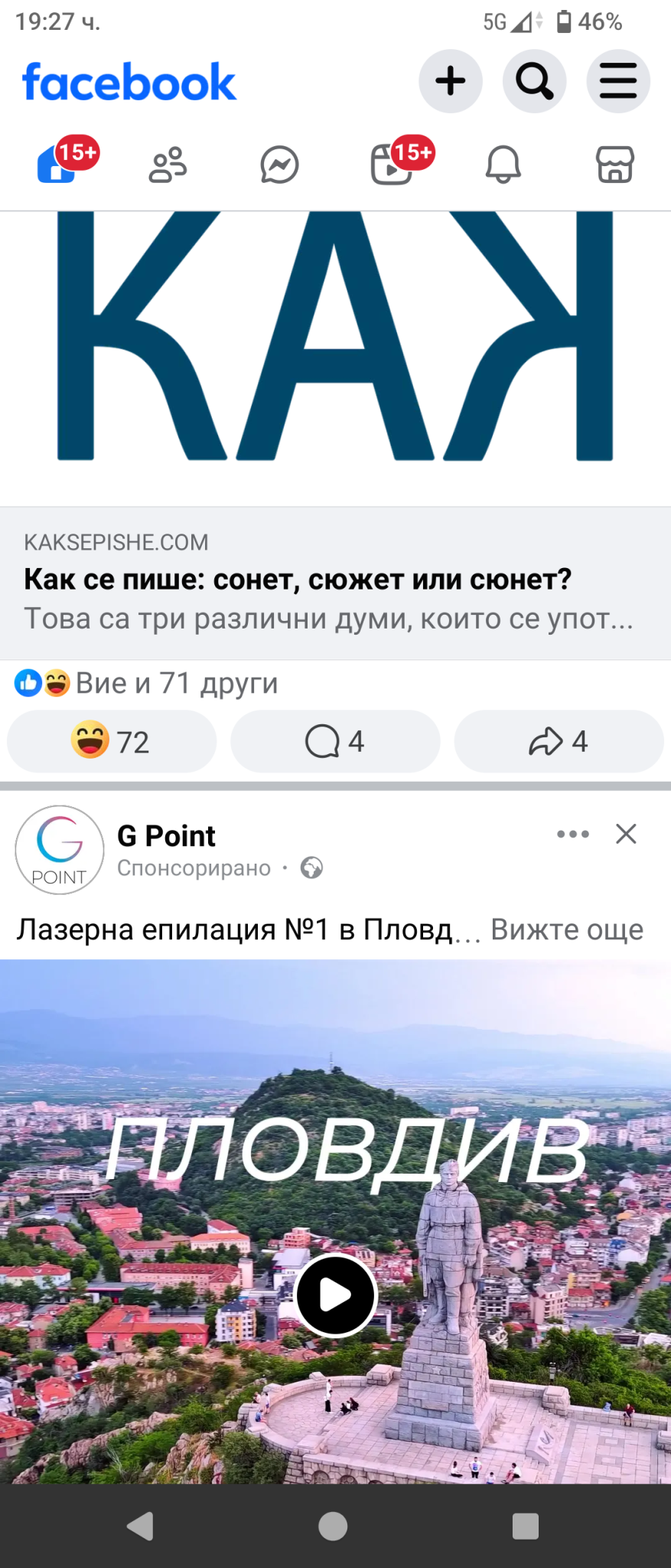Open the G Point page profile
The image size is (671, 1568).
[x=166, y=836]
